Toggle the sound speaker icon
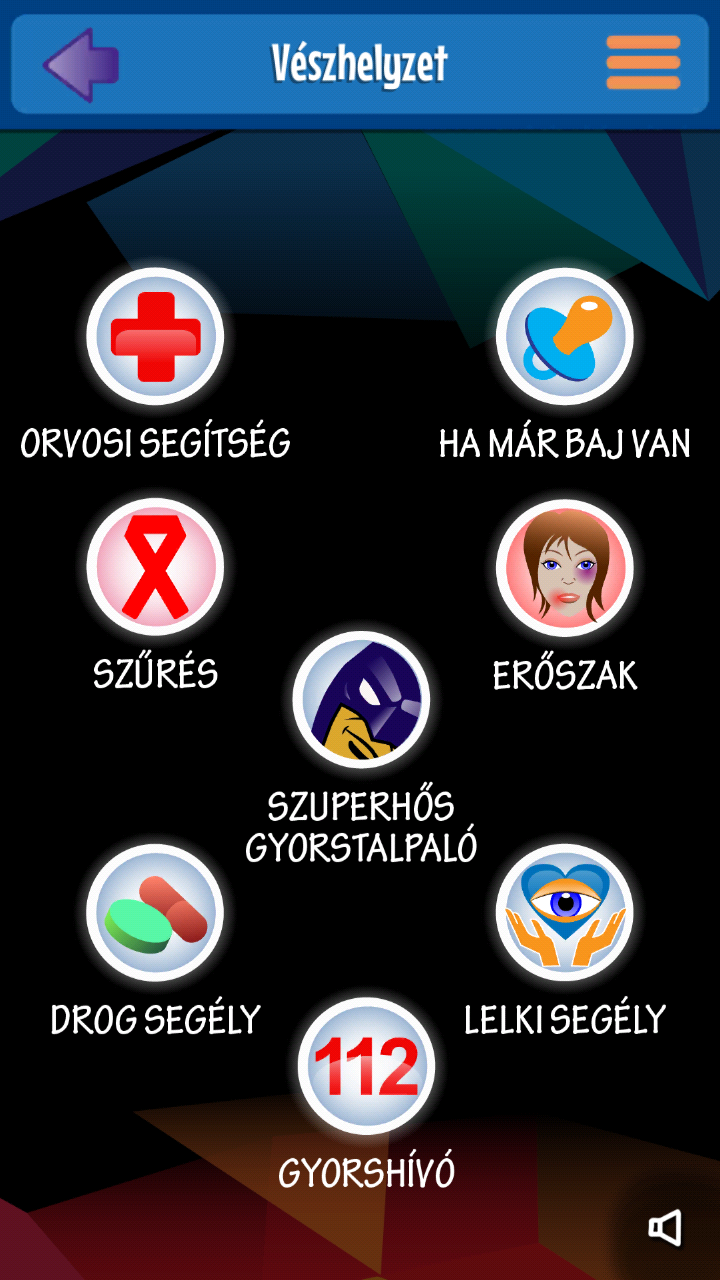720x1280 pixels. click(x=665, y=1227)
